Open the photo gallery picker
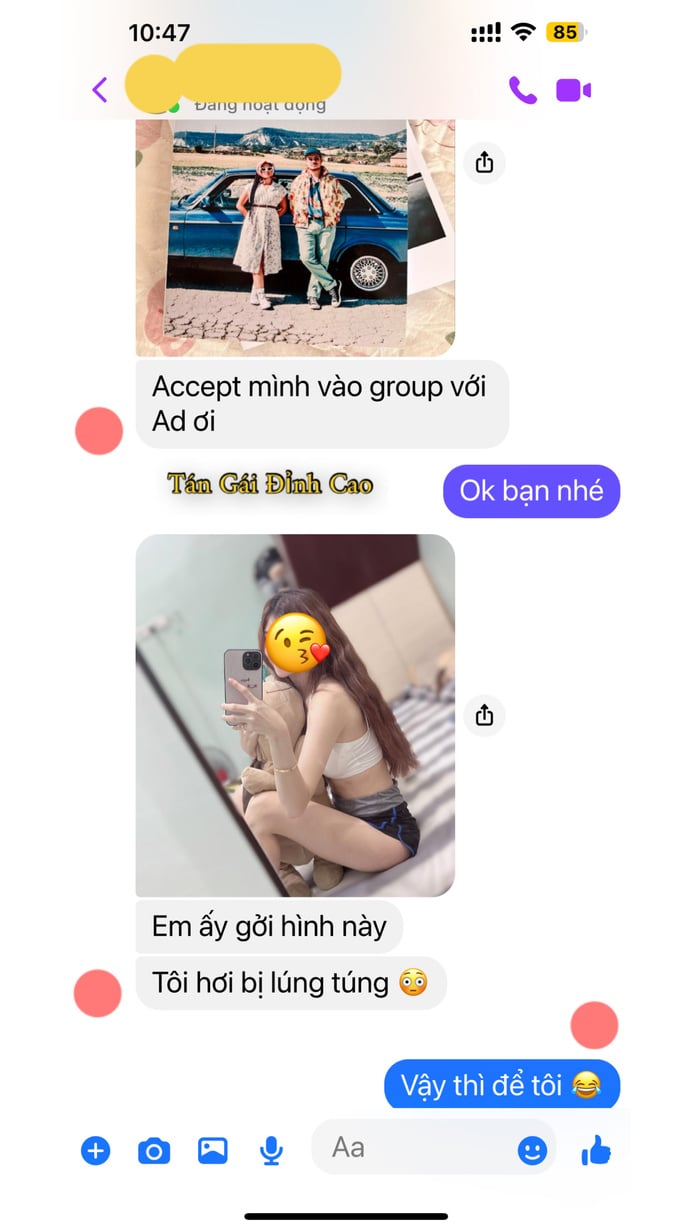 (212, 1151)
